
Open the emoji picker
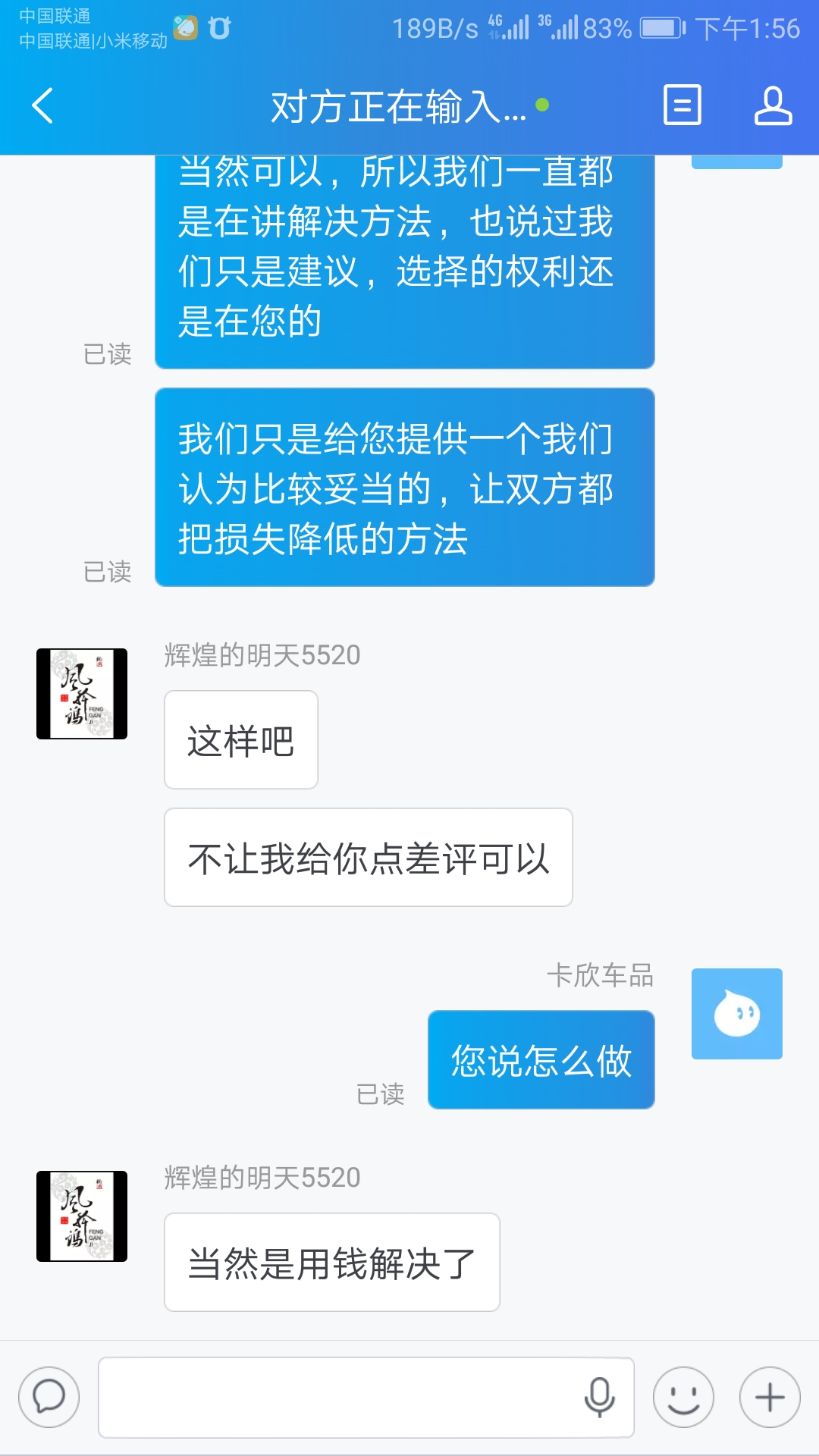click(x=683, y=1397)
